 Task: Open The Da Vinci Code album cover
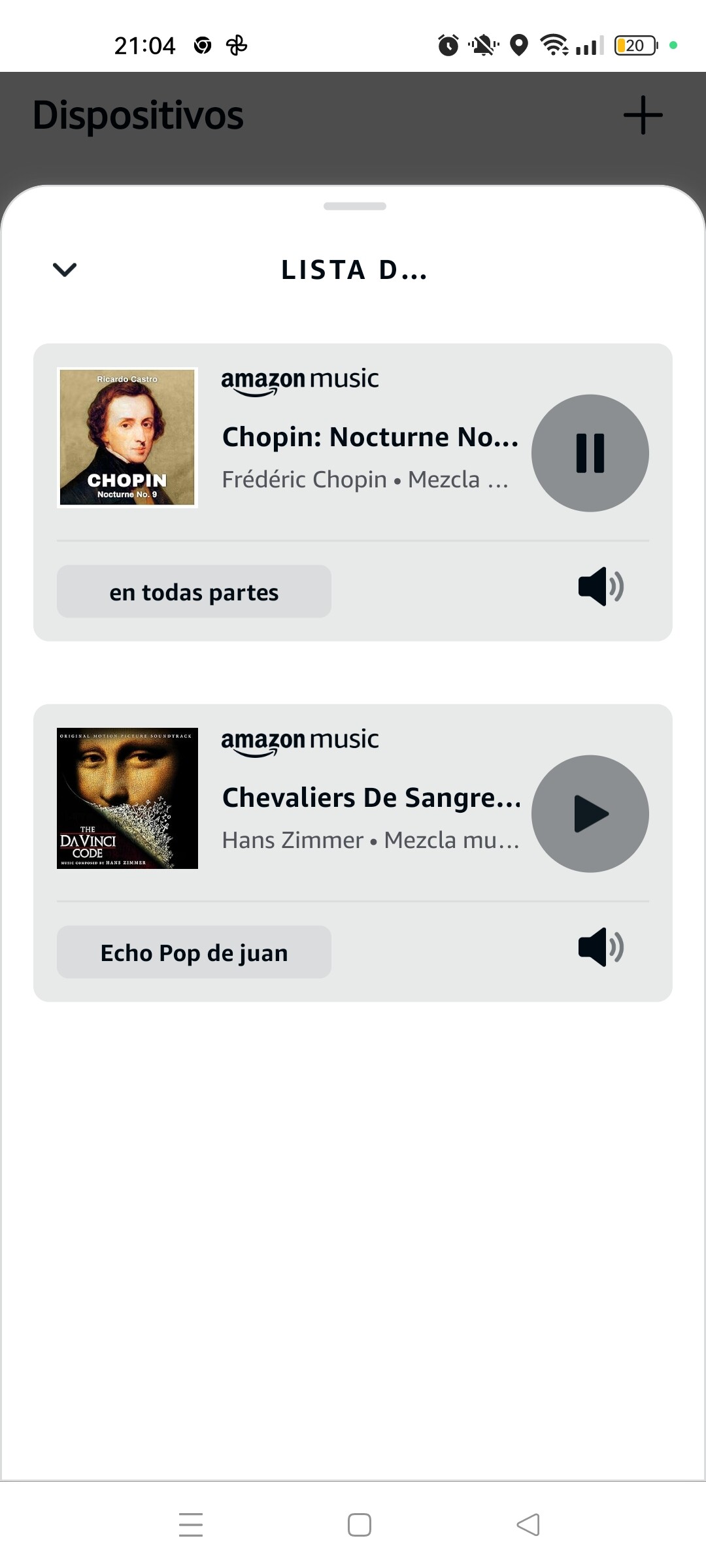point(127,798)
